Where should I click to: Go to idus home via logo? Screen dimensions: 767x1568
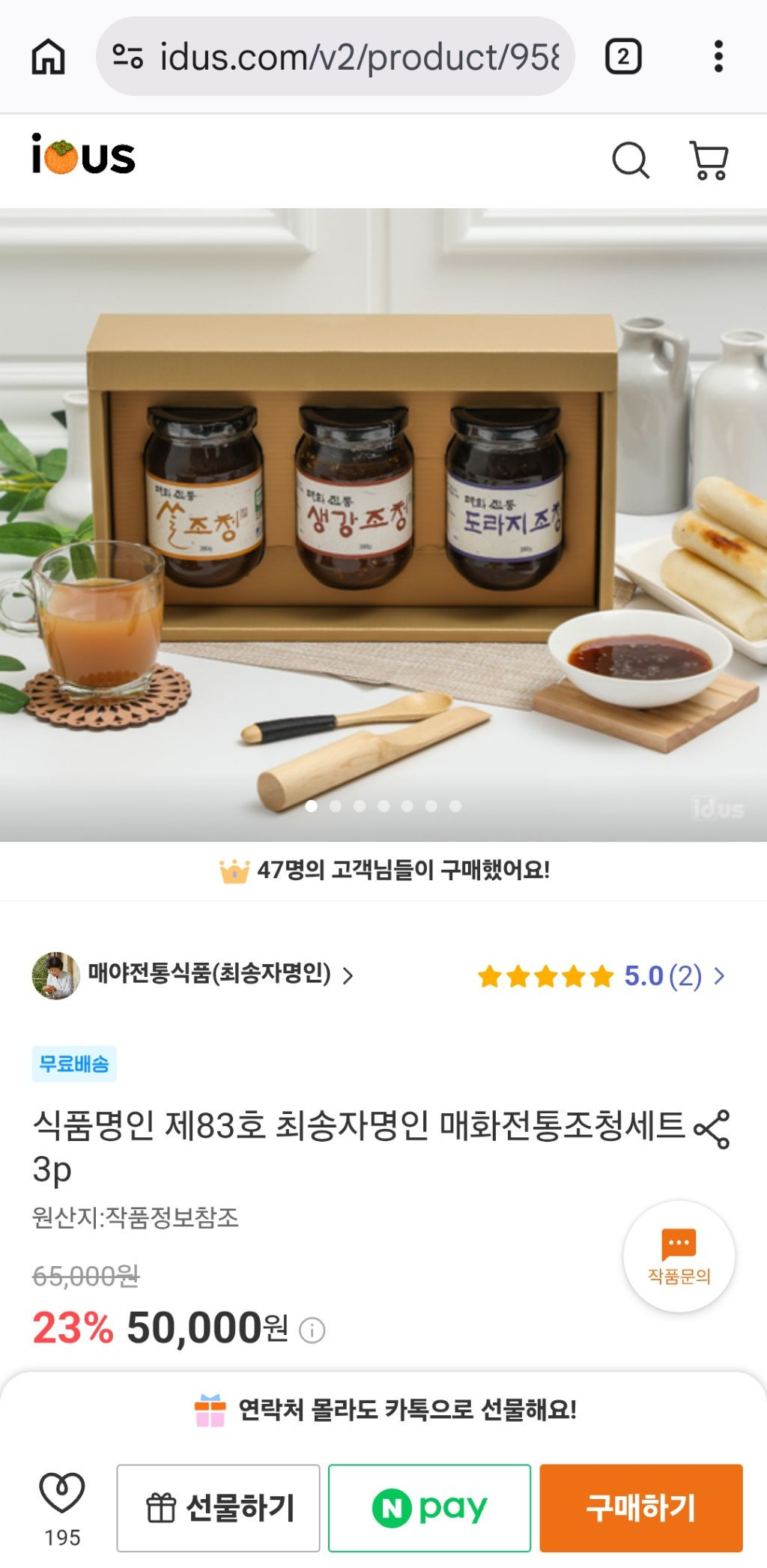(x=83, y=155)
